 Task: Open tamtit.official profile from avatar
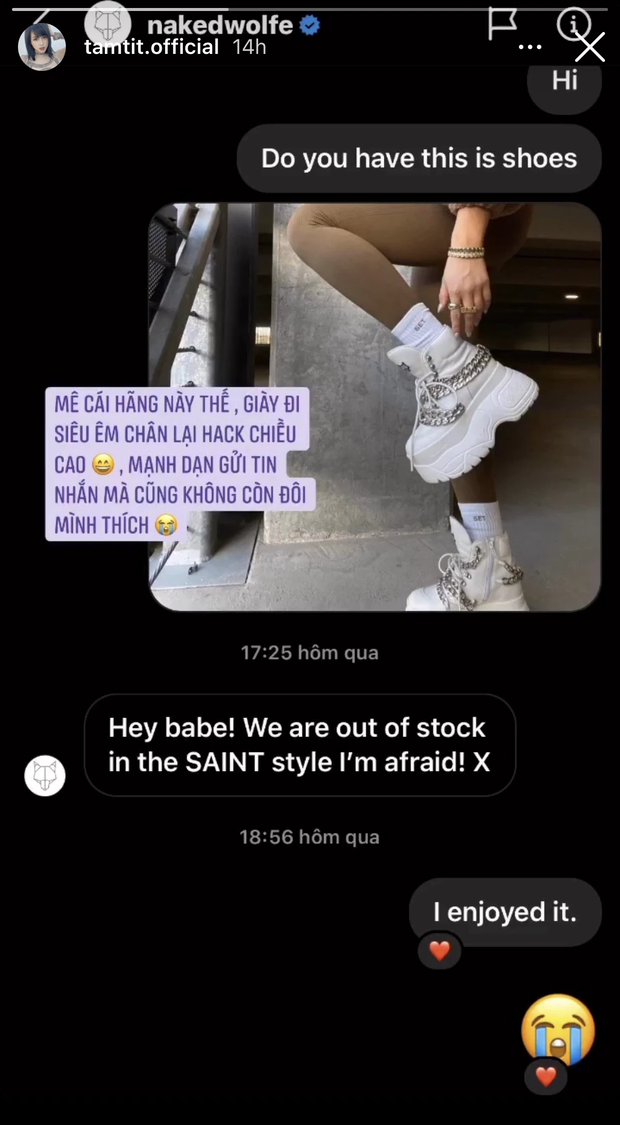(42, 46)
